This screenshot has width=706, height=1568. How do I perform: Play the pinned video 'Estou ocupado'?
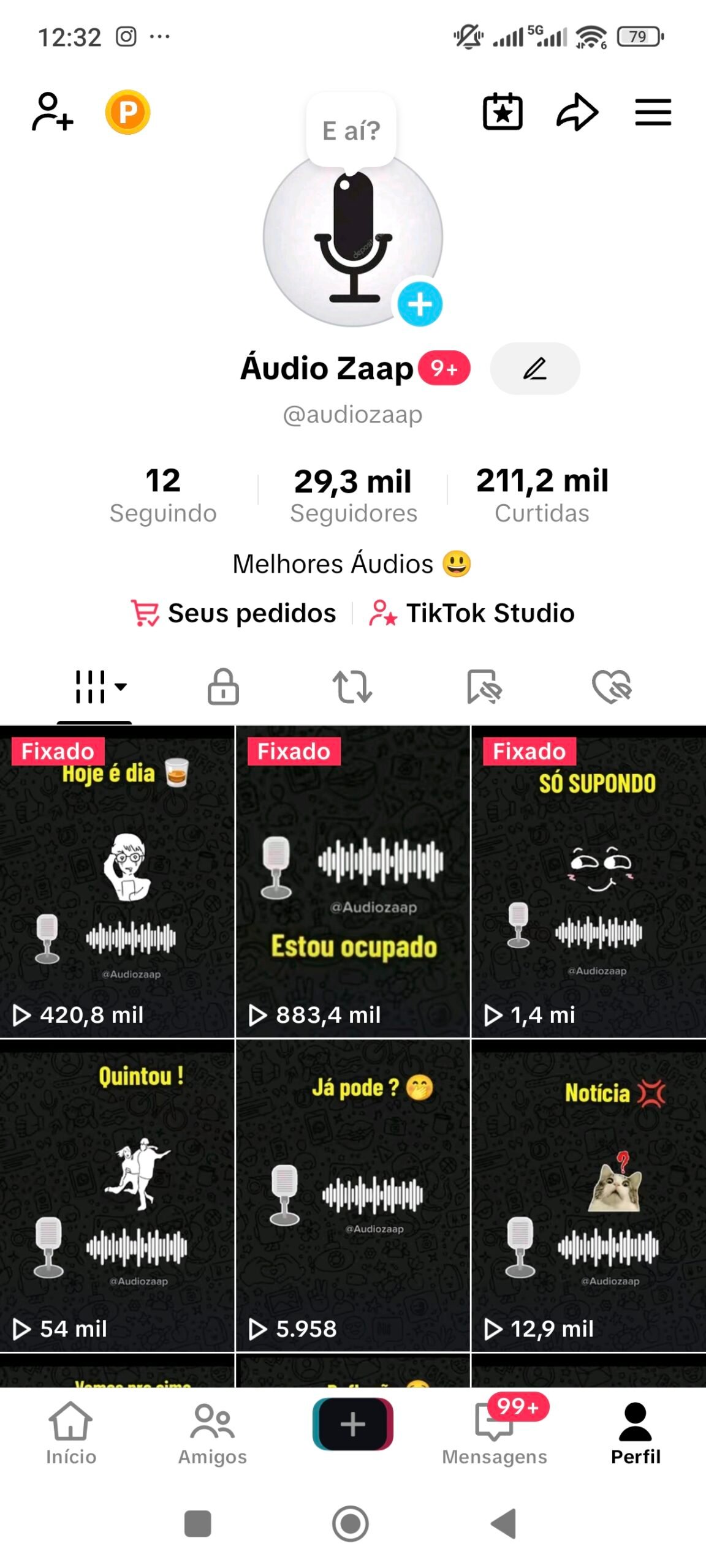point(353,882)
